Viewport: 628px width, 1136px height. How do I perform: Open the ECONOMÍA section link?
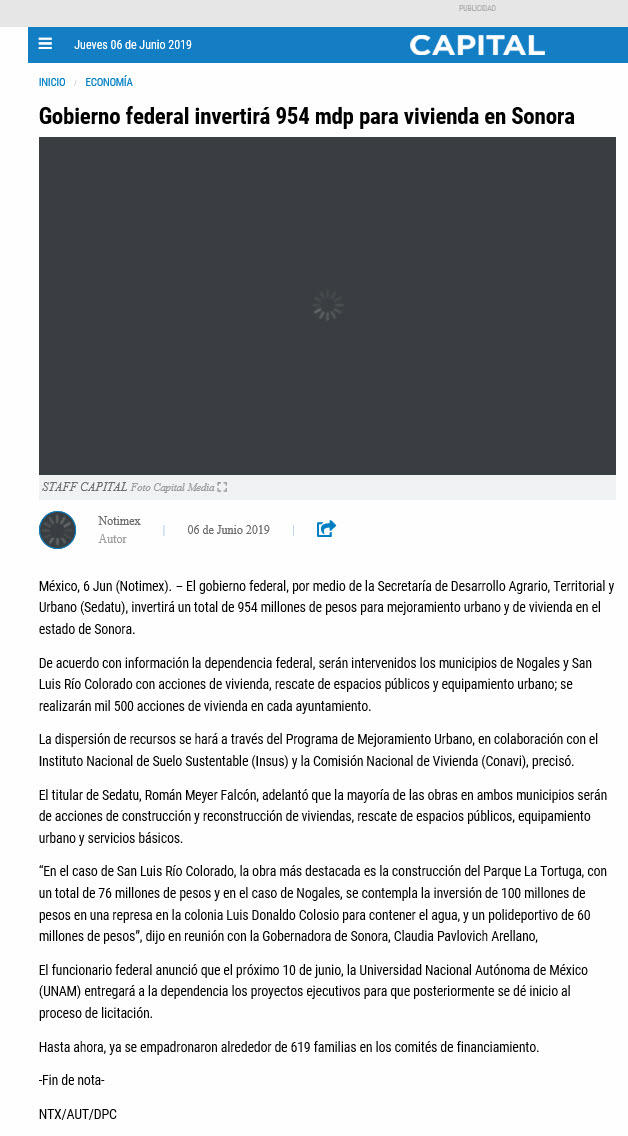[x=109, y=83]
